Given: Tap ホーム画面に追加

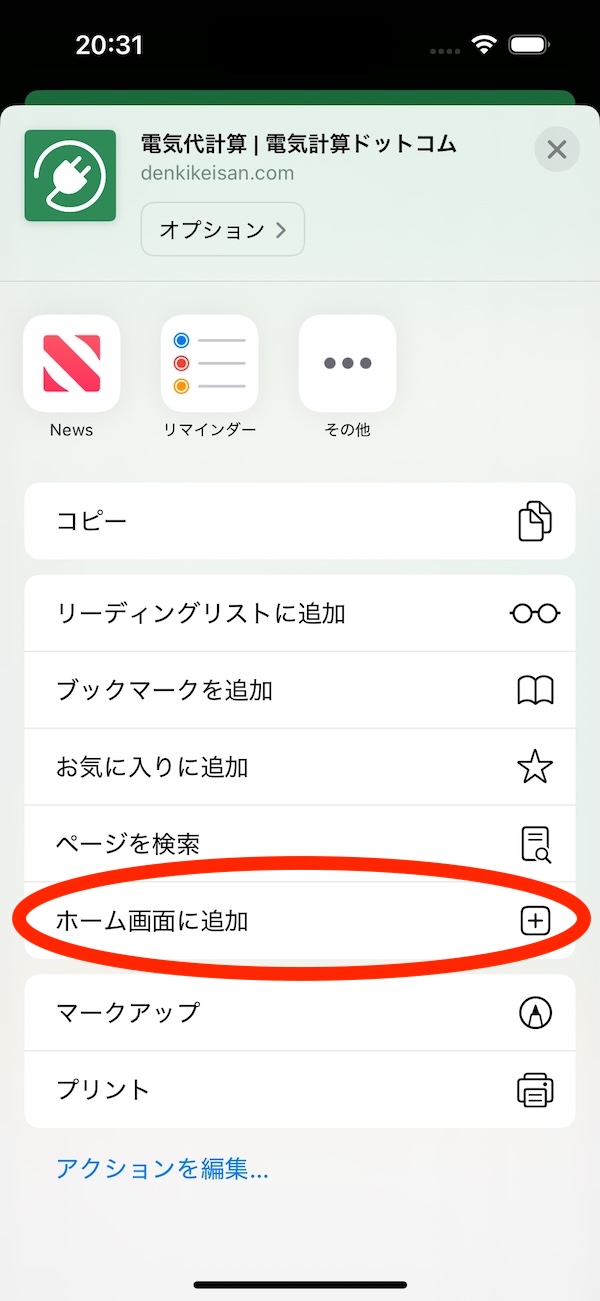Looking at the screenshot, I should pos(299,921).
